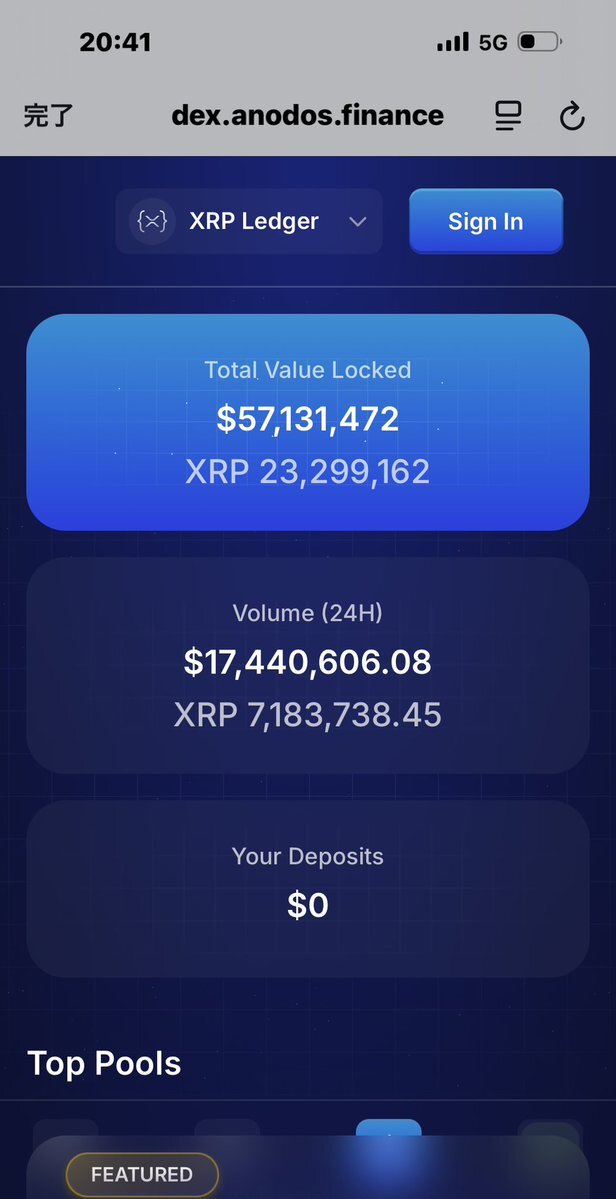Tap 完了 to close the browser

click(x=48, y=116)
